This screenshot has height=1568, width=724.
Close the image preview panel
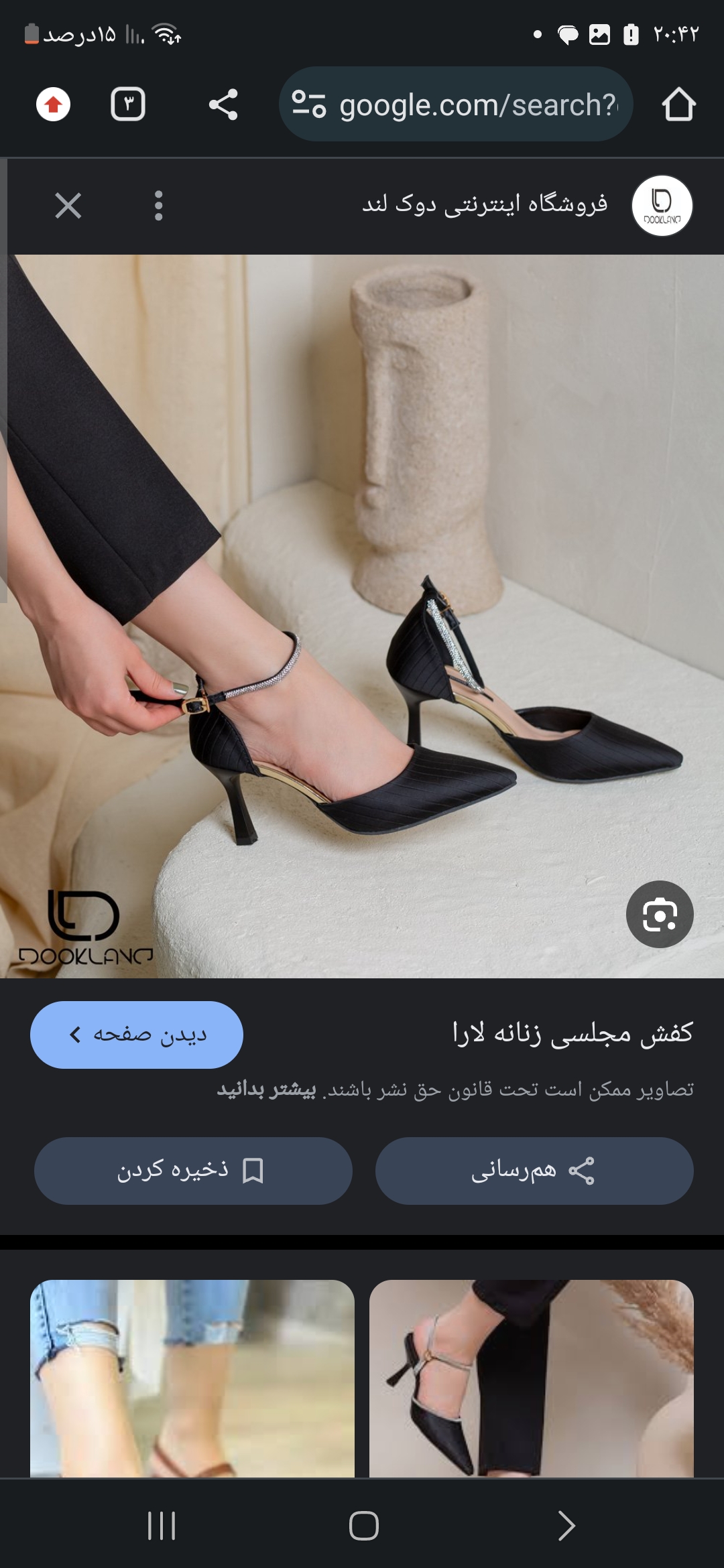(x=68, y=206)
